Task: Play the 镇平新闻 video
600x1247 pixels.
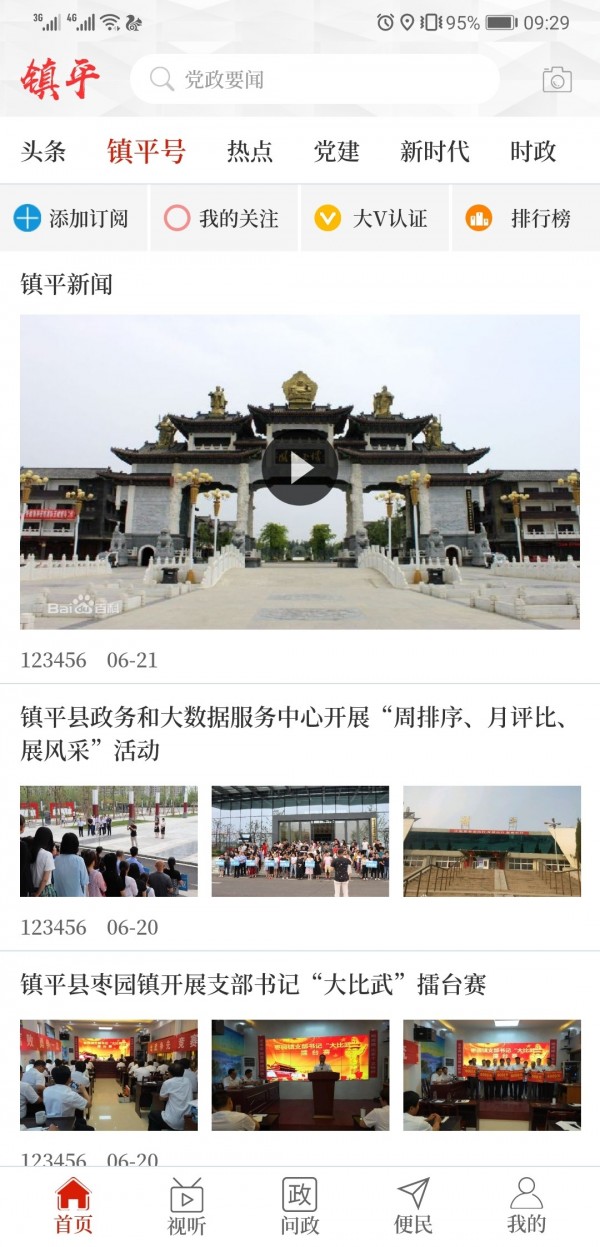Action: tap(300, 468)
